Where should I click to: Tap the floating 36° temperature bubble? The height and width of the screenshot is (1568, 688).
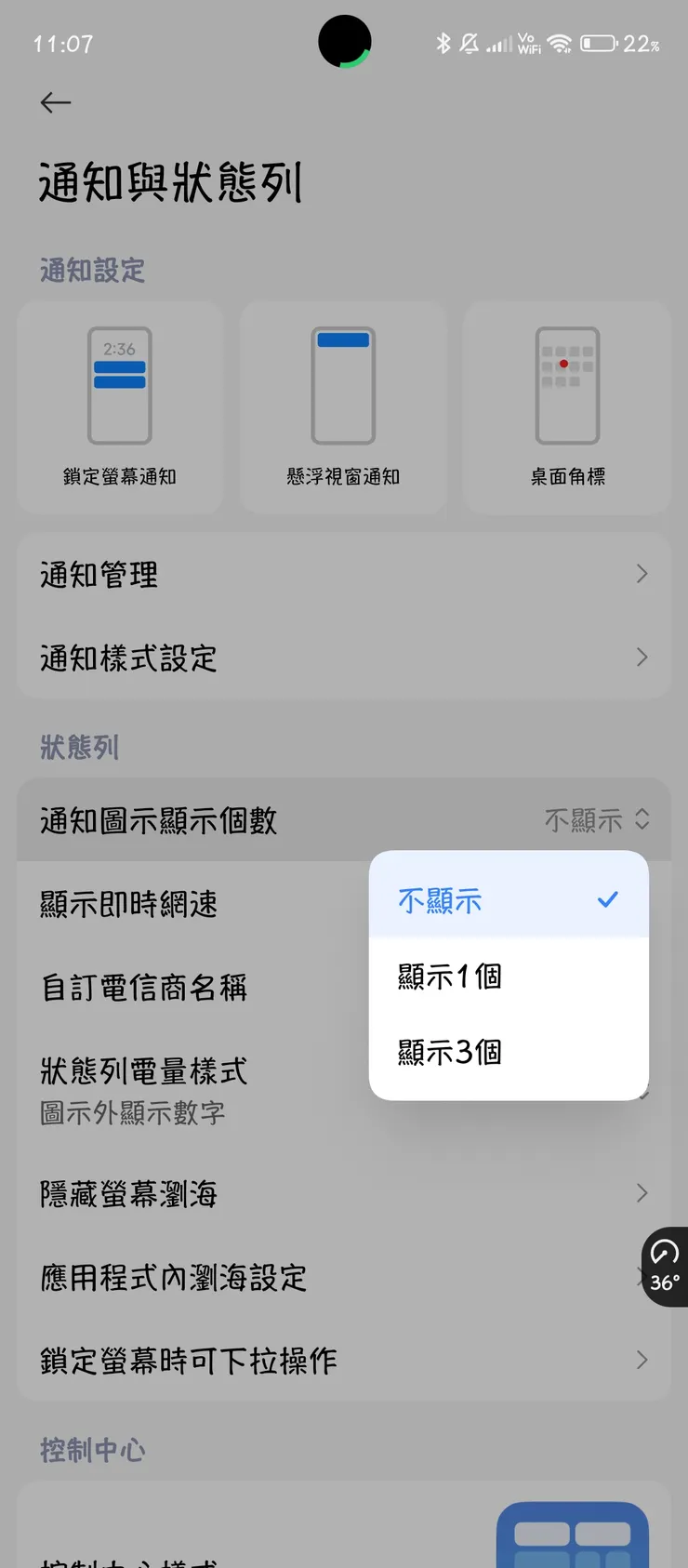(664, 1267)
